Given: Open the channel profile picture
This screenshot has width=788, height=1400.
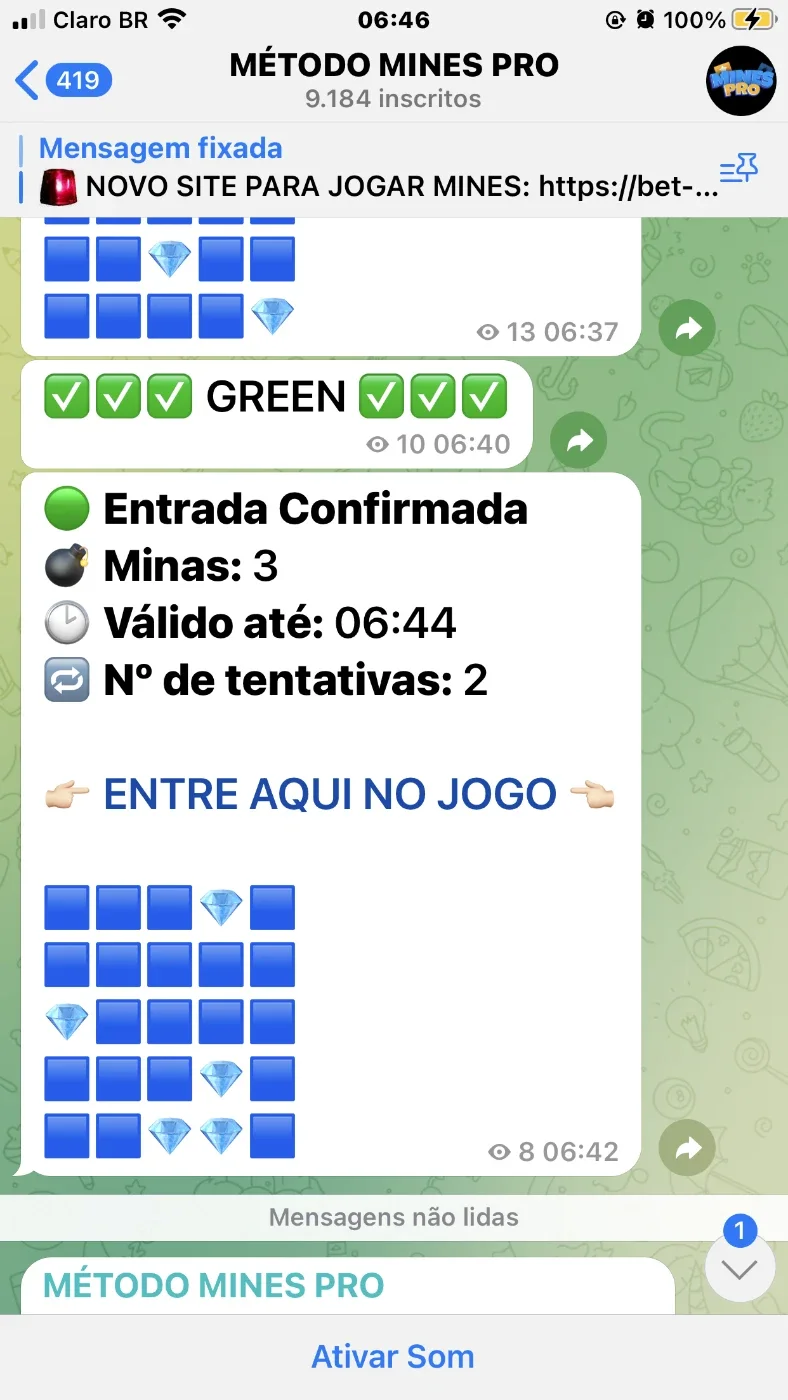Looking at the screenshot, I should [741, 80].
